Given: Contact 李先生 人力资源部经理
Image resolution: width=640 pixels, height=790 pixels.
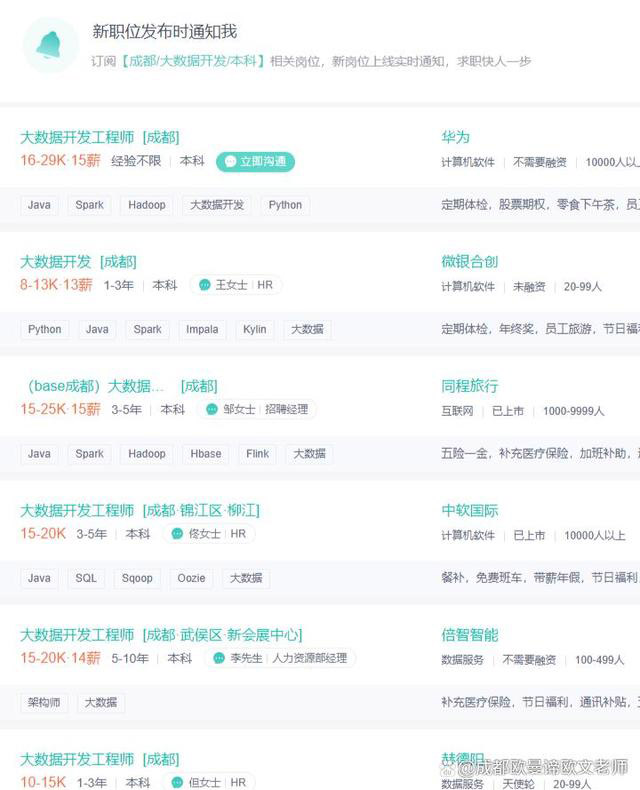Looking at the screenshot, I should 279,658.
